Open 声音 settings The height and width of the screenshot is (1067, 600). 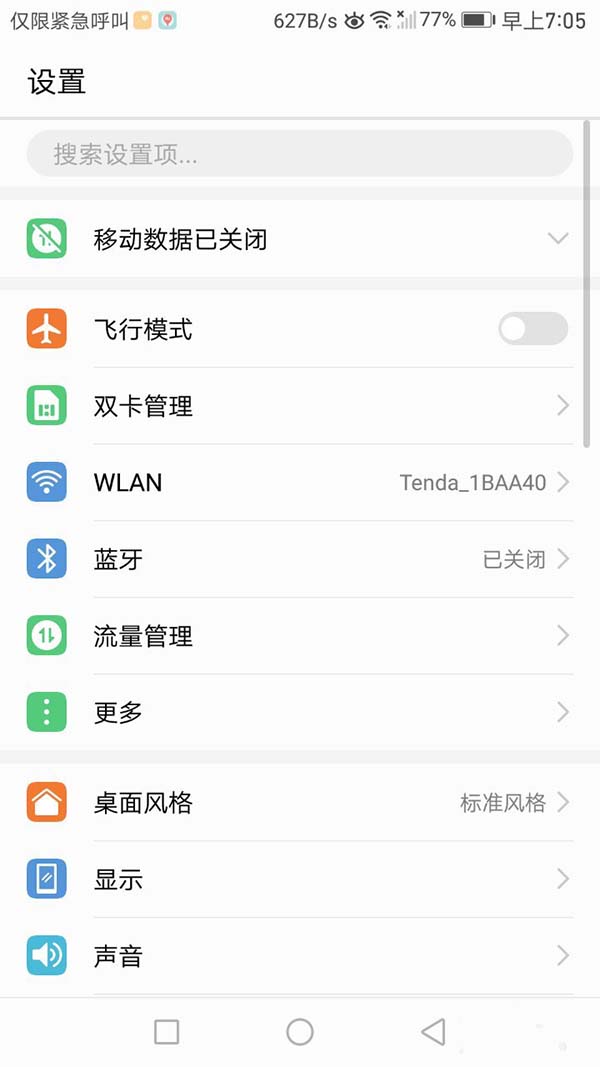coord(300,956)
